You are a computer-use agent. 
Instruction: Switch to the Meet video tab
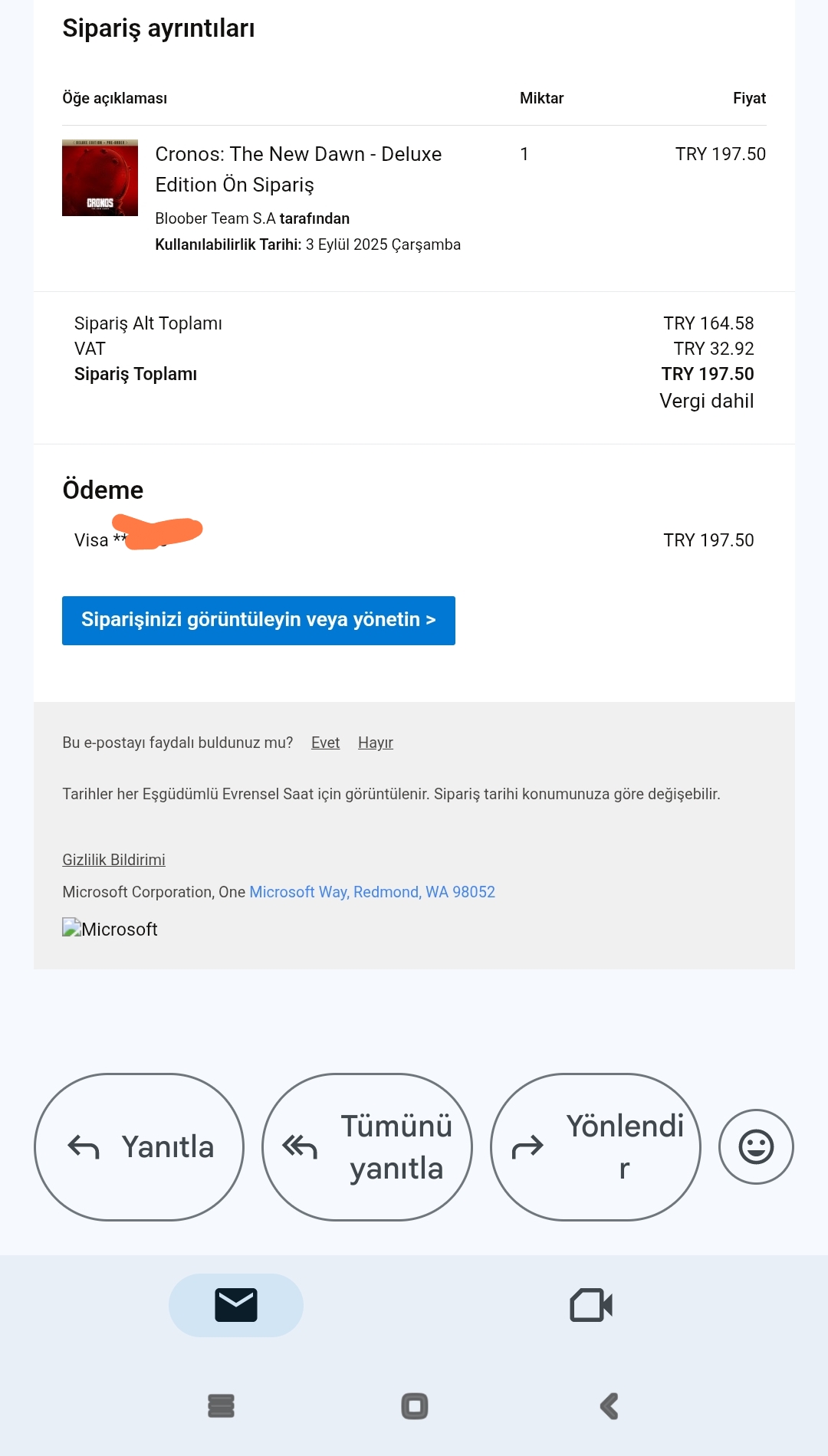click(x=591, y=1305)
